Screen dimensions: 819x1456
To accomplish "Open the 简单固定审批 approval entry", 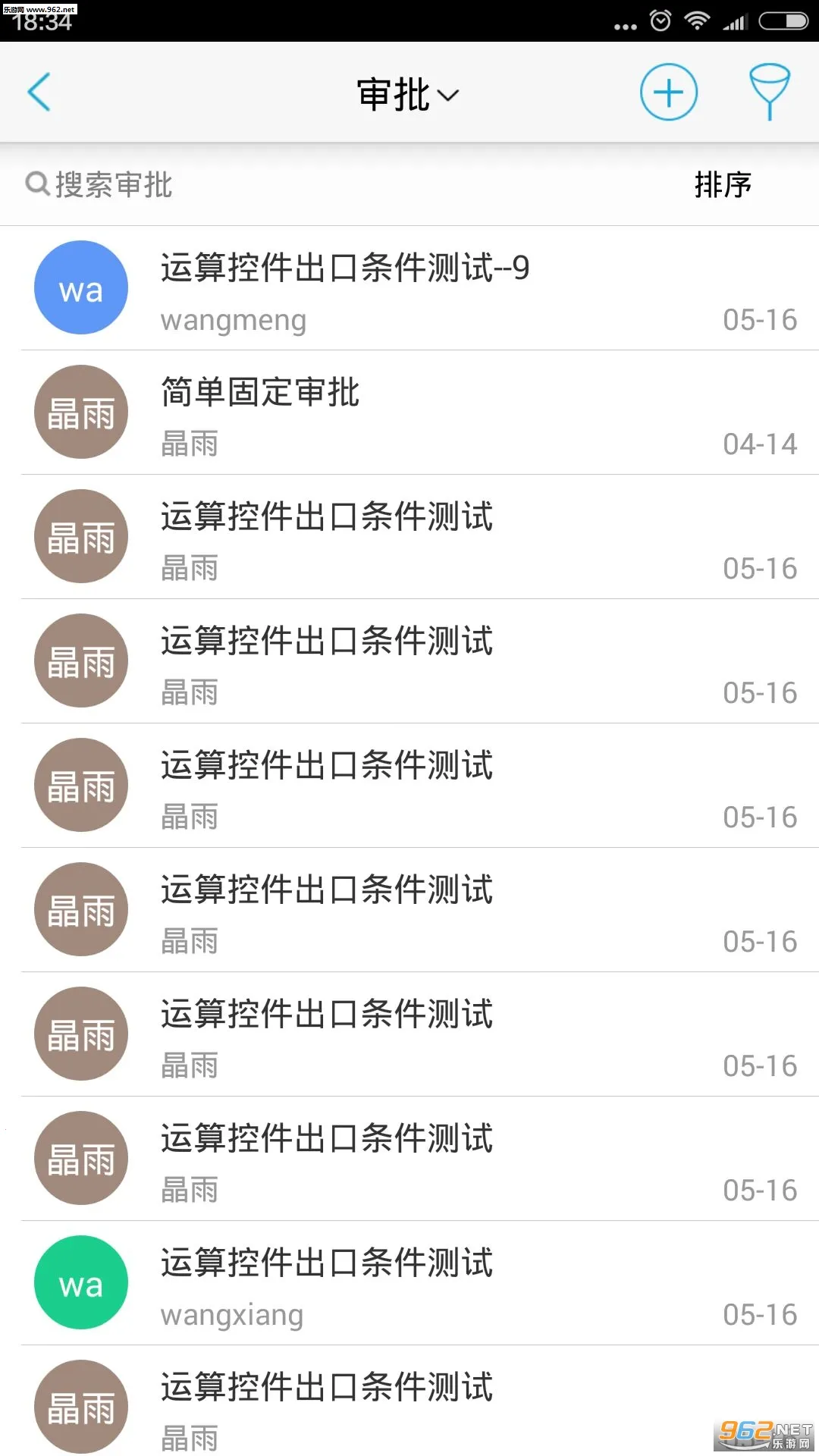I will click(260, 392).
